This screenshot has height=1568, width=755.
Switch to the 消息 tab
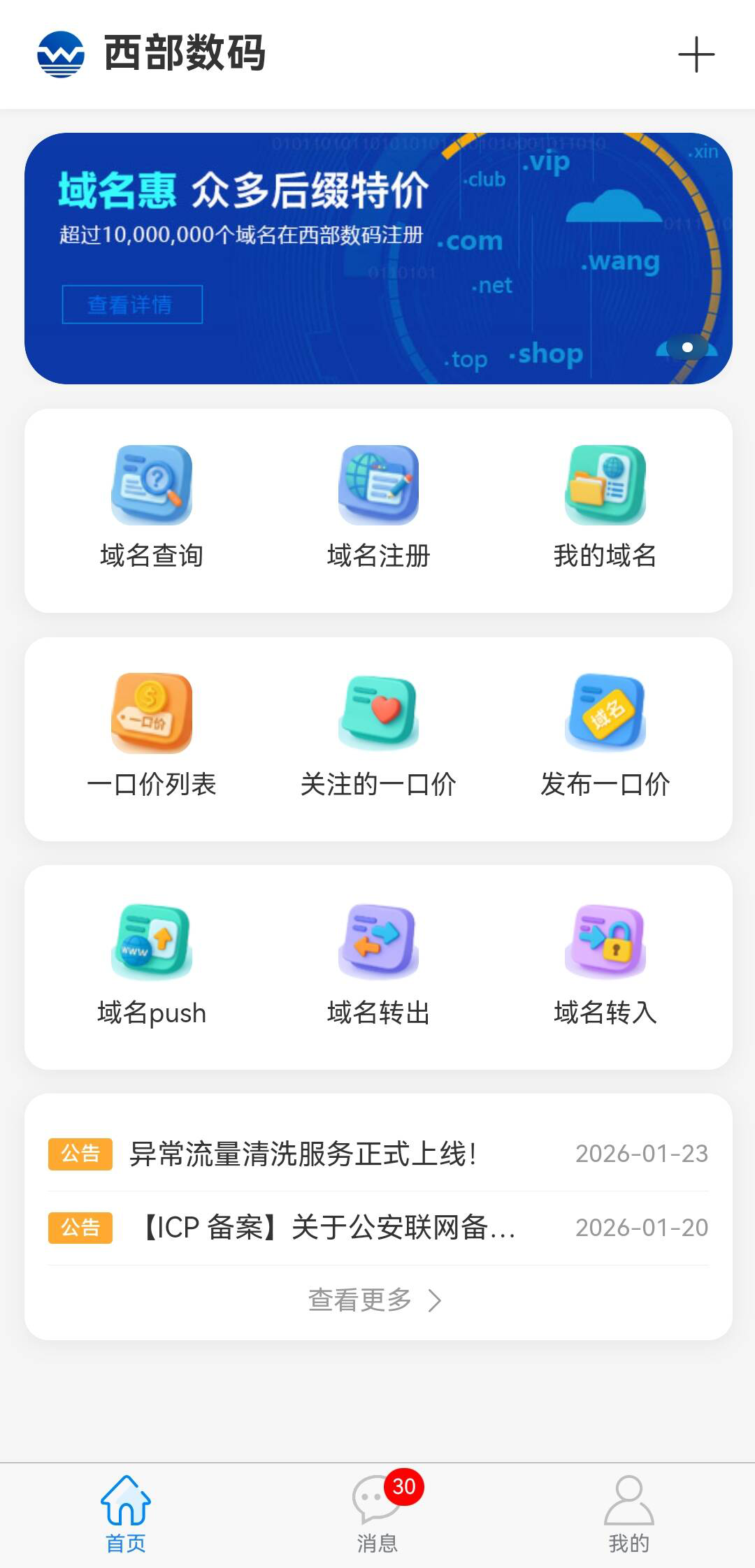[377, 1513]
